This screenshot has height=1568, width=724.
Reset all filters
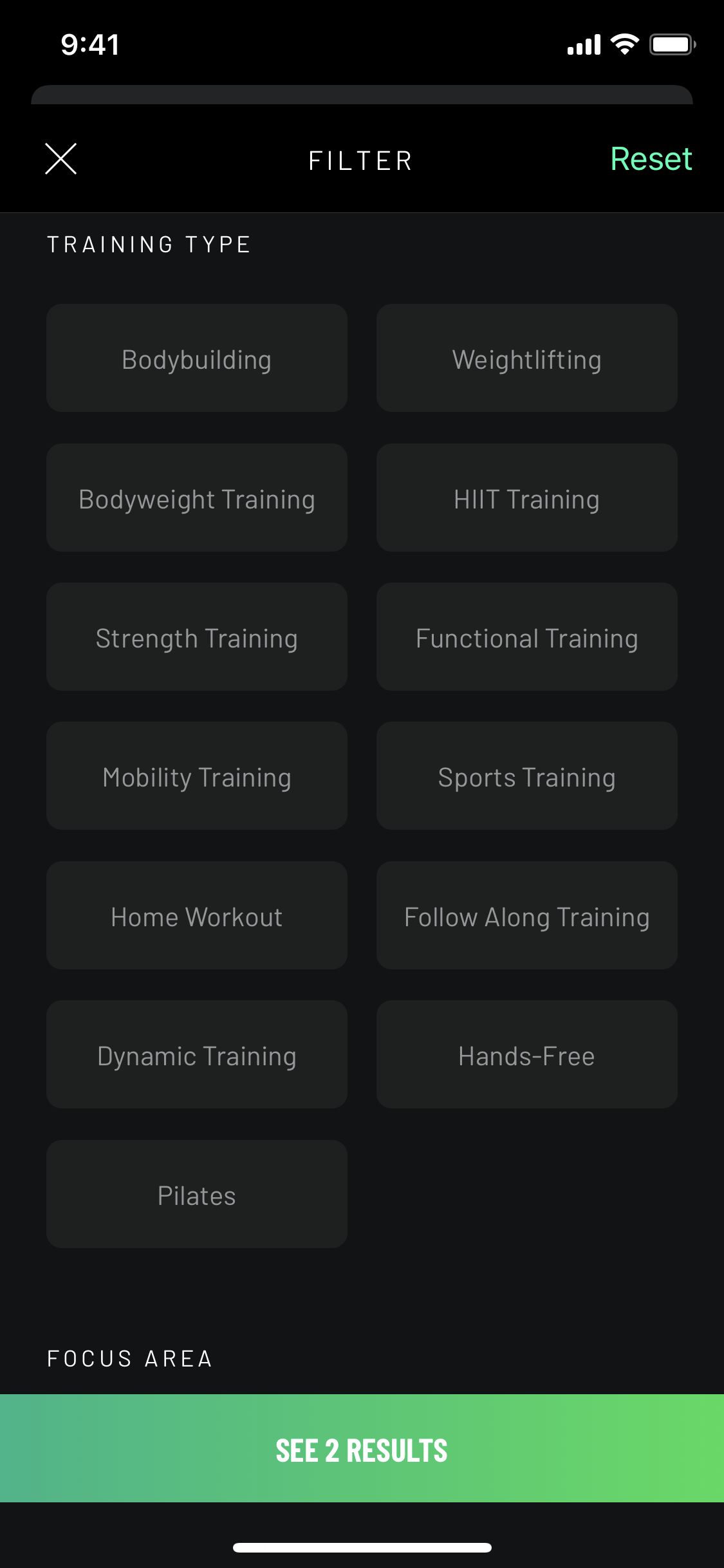651,159
